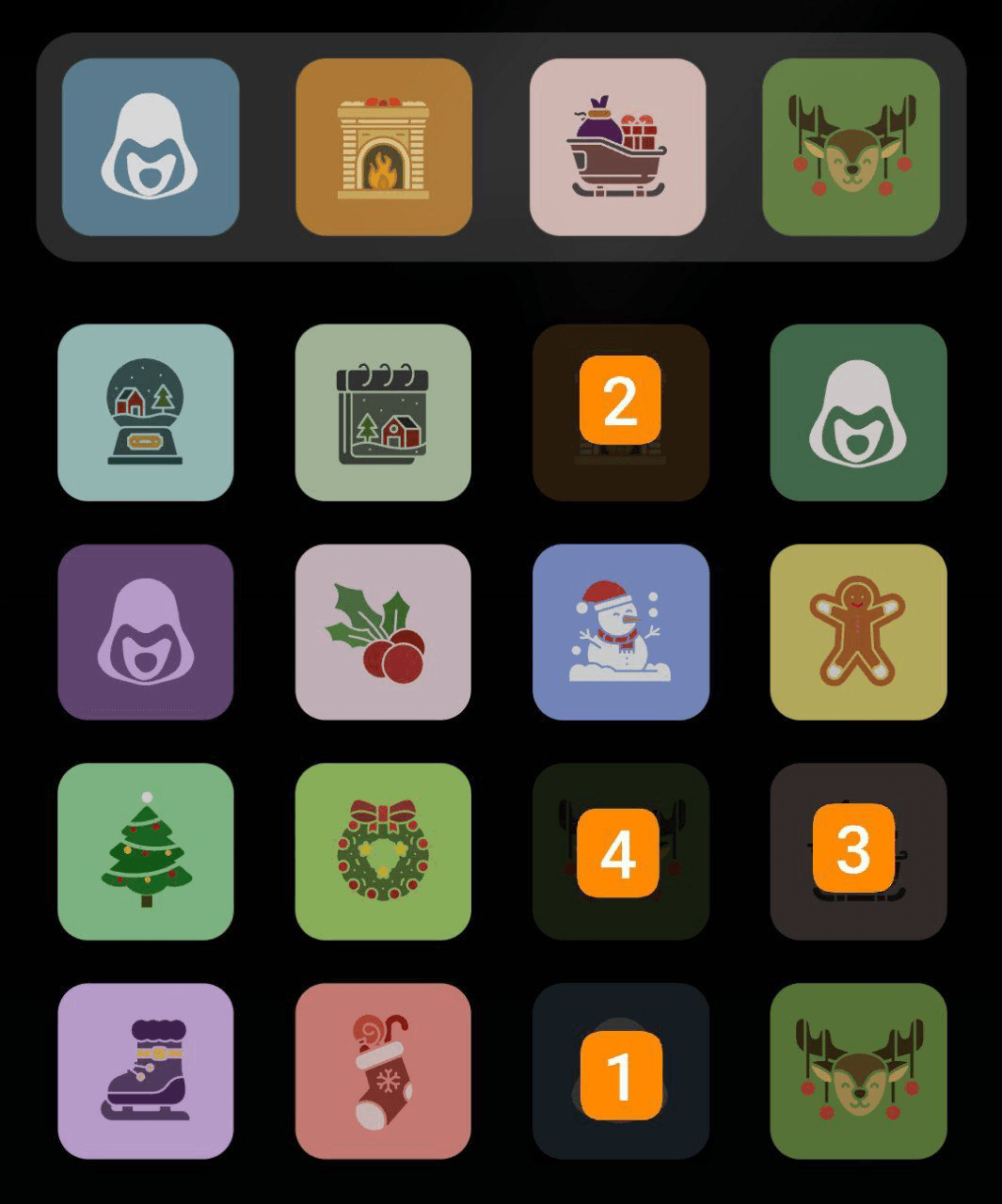Pick the Christmas wreath tile

383,851
